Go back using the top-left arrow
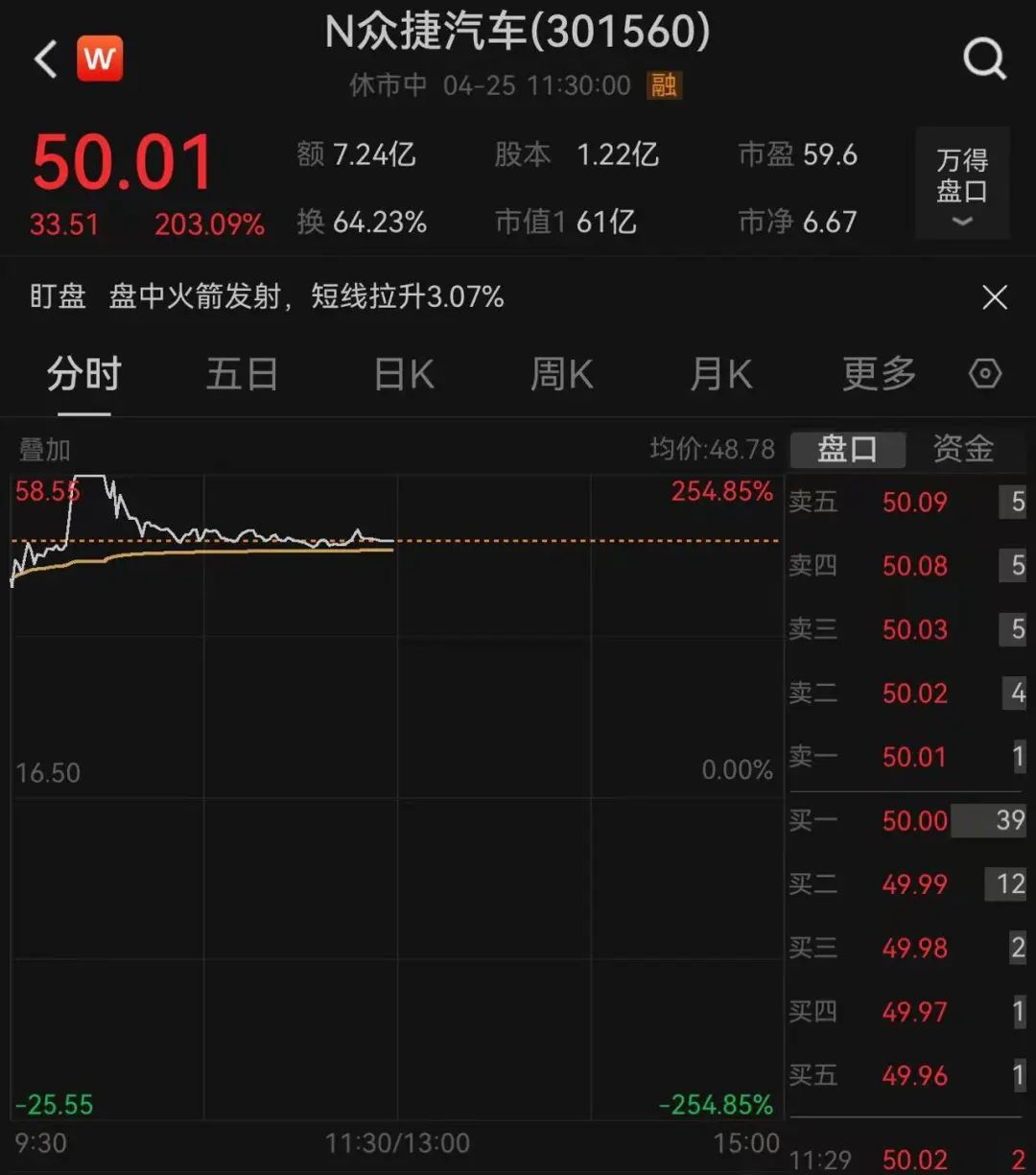 point(45,59)
